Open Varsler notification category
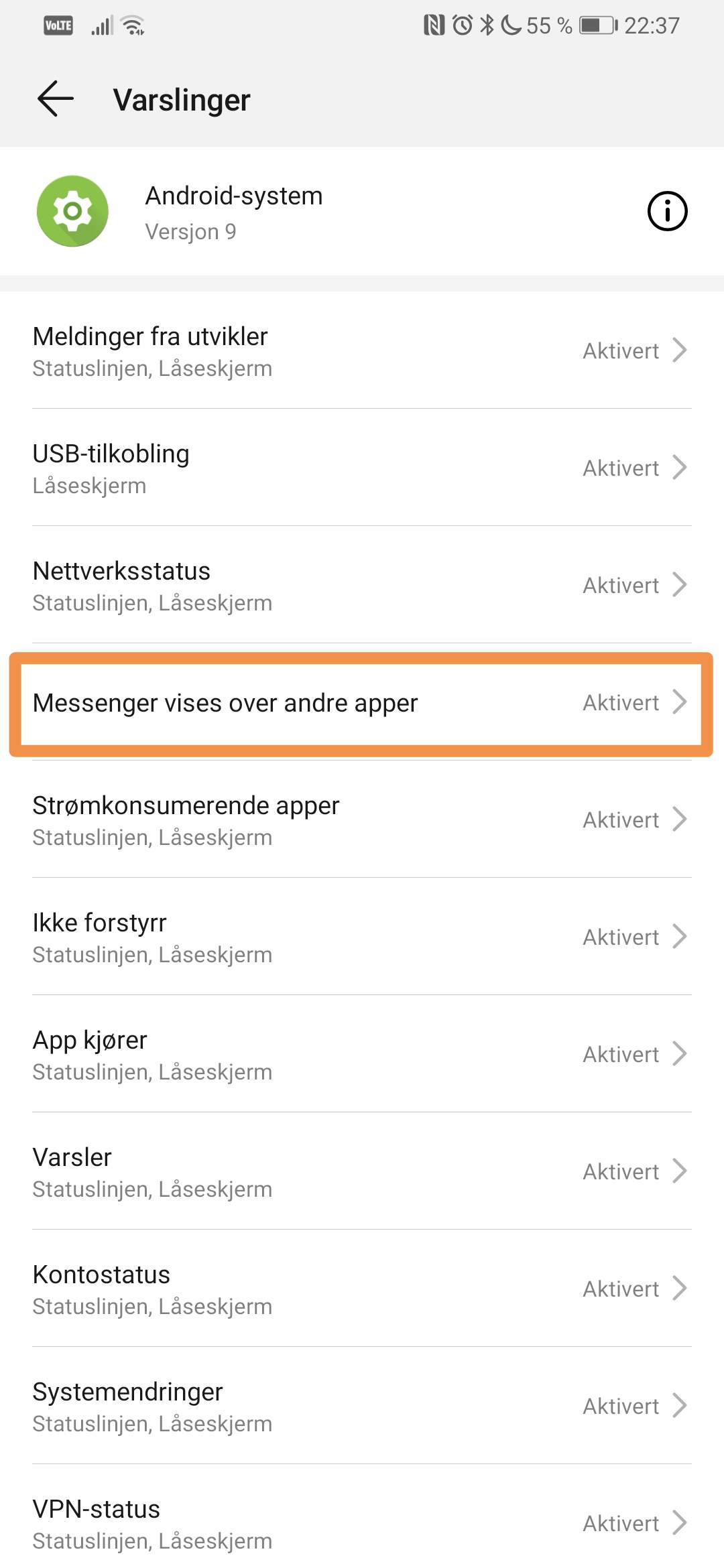Viewport: 724px width, 1568px height. (x=362, y=1171)
